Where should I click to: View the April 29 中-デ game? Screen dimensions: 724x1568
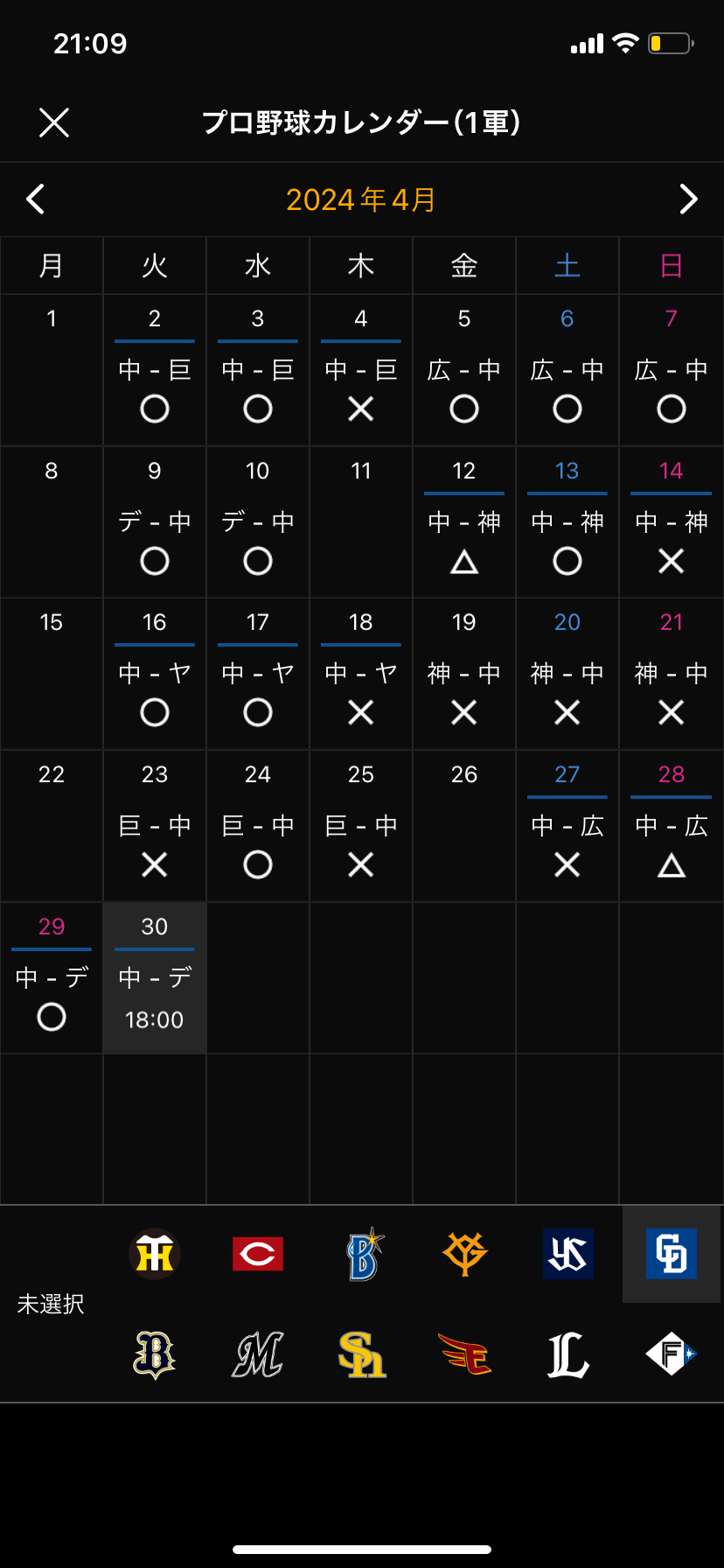[x=52, y=978]
